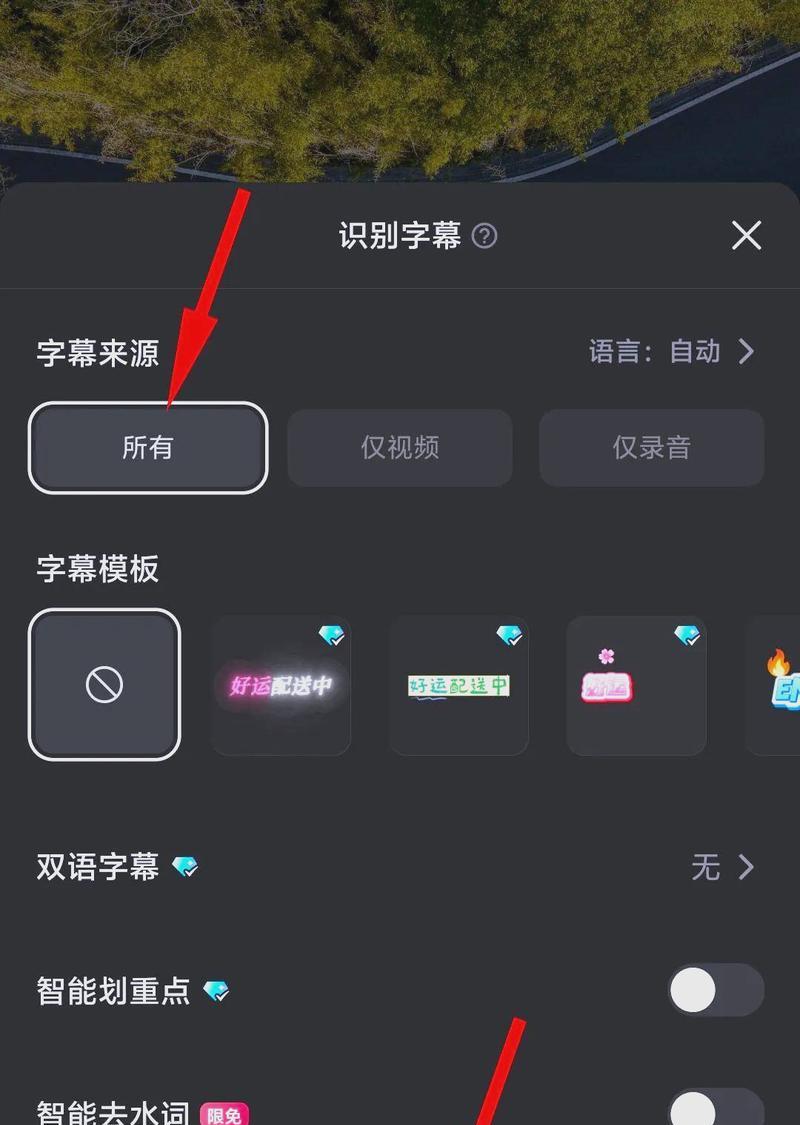Open 双语字幕 settings
Viewport: 800px width, 1125px height.
pyautogui.click(x=722, y=867)
